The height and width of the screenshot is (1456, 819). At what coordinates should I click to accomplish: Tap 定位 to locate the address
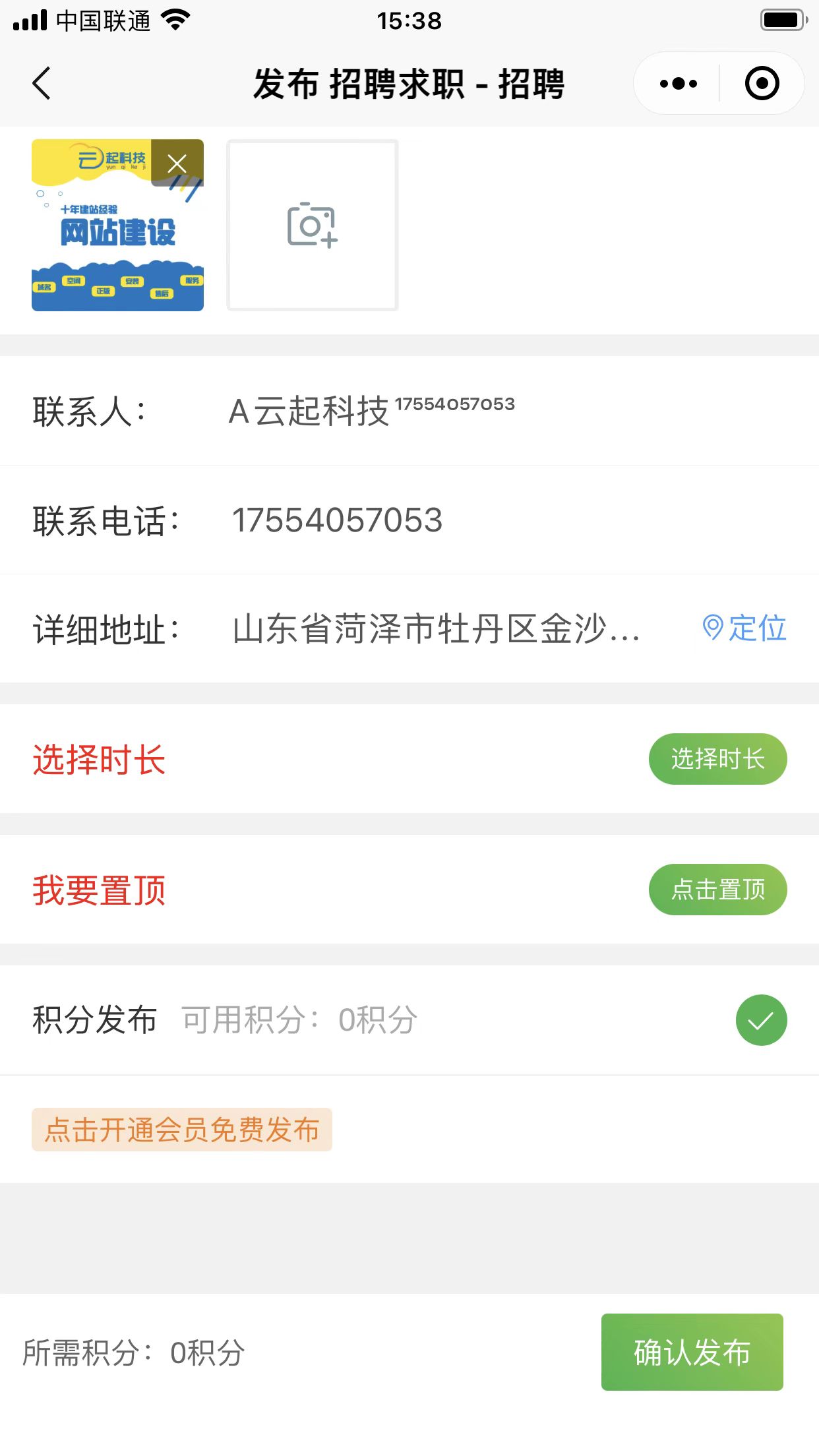[744, 628]
